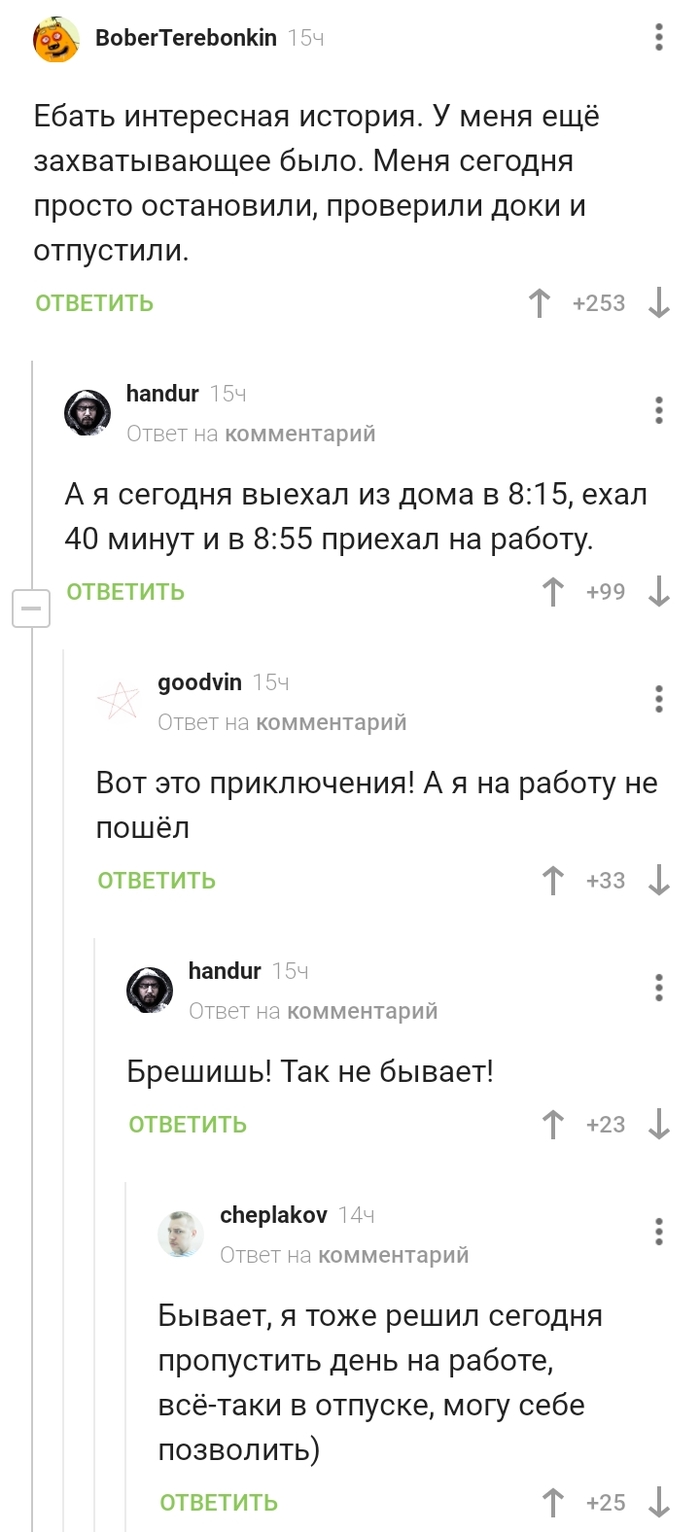Viewport: 700px width, 1532px height.
Task: Reply to goodvin's comment
Action: [x=156, y=880]
